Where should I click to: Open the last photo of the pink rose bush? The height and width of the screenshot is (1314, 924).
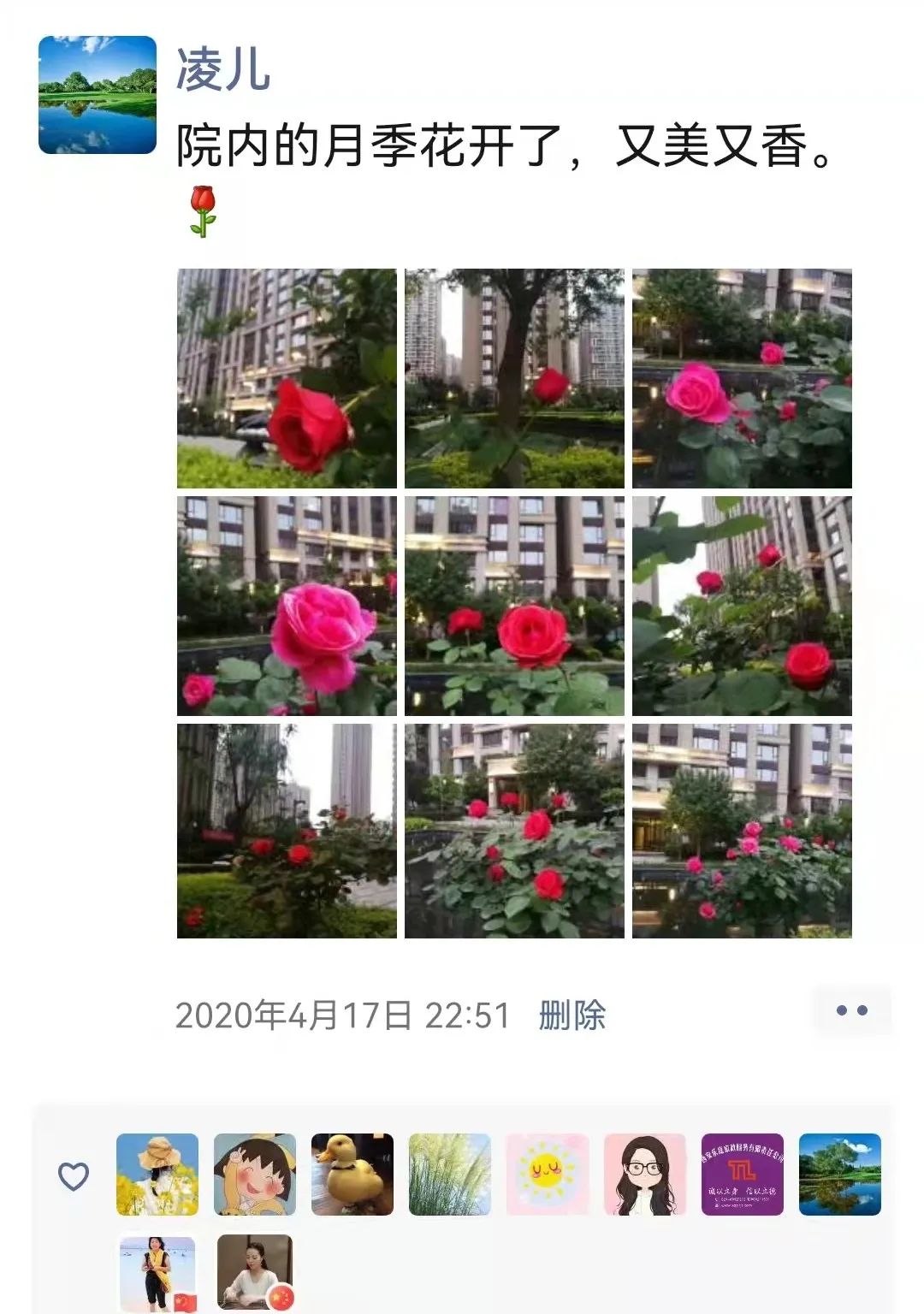(742, 831)
